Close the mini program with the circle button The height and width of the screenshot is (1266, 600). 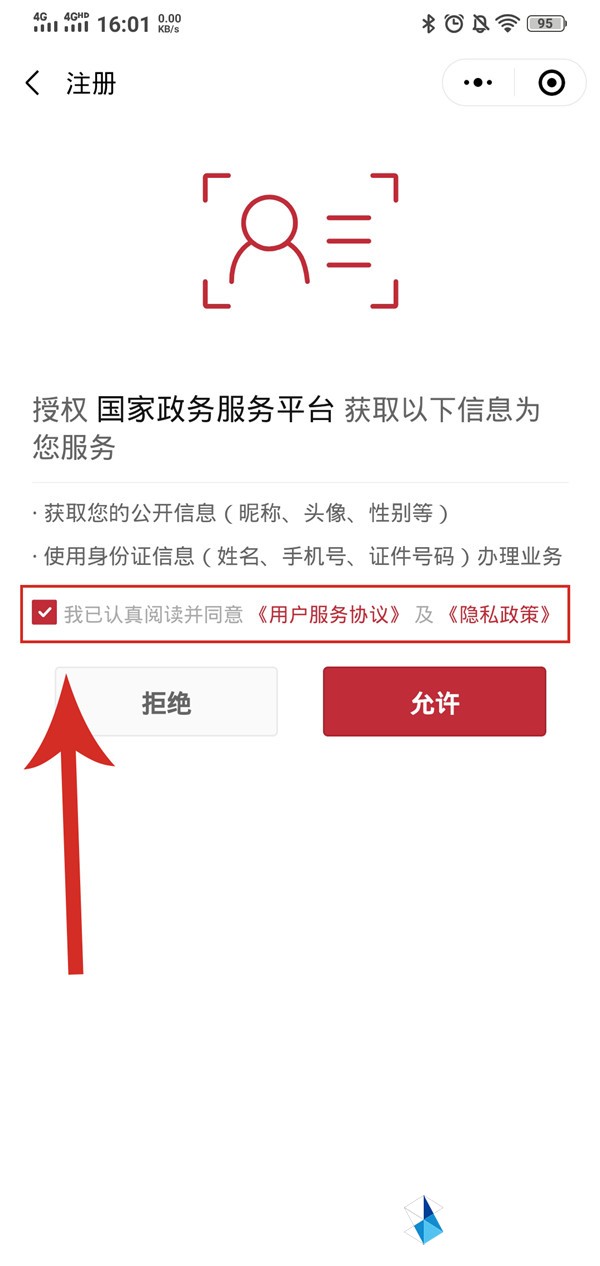click(x=551, y=83)
